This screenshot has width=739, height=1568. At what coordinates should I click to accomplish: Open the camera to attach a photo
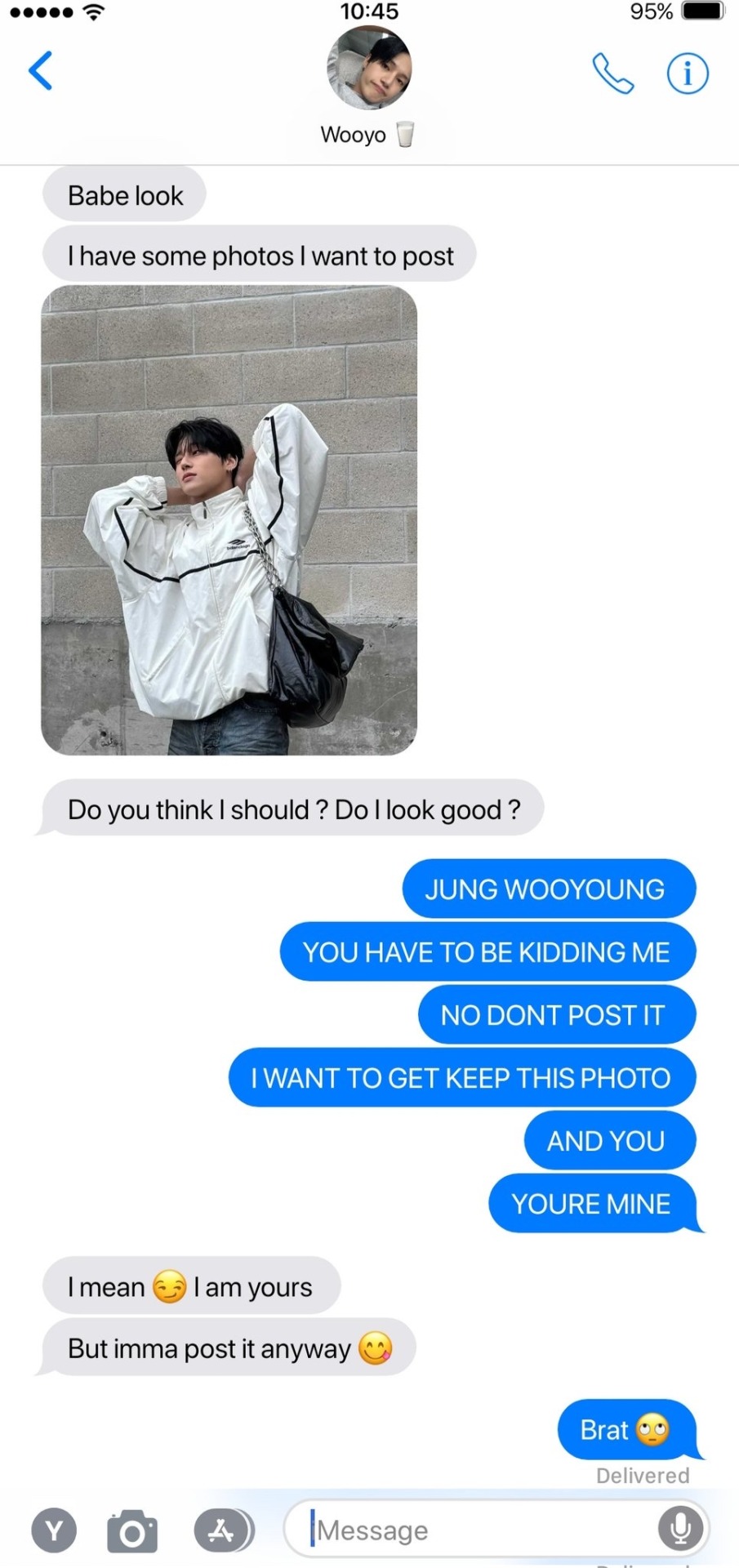click(132, 1531)
